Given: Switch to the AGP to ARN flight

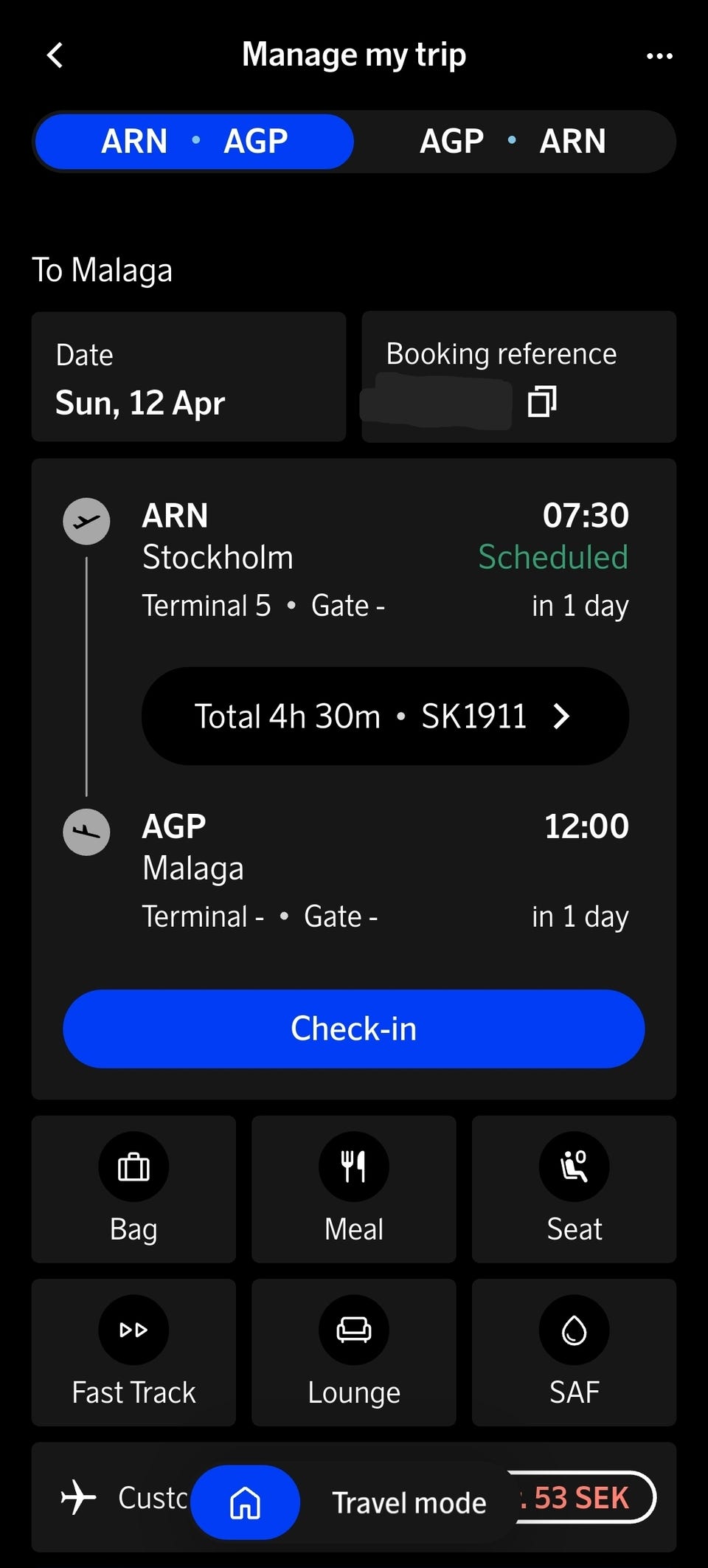Looking at the screenshot, I should click(x=513, y=141).
